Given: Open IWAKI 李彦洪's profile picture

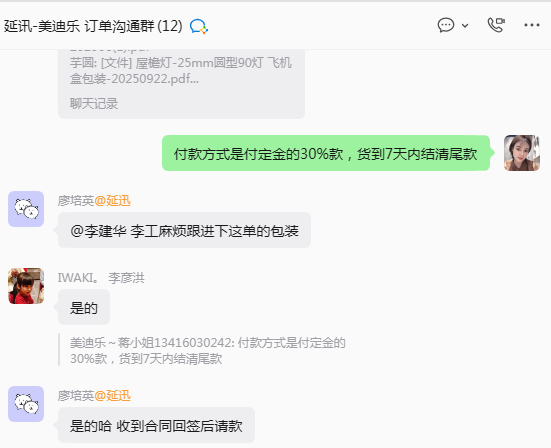Looking at the screenshot, I should [x=26, y=286].
